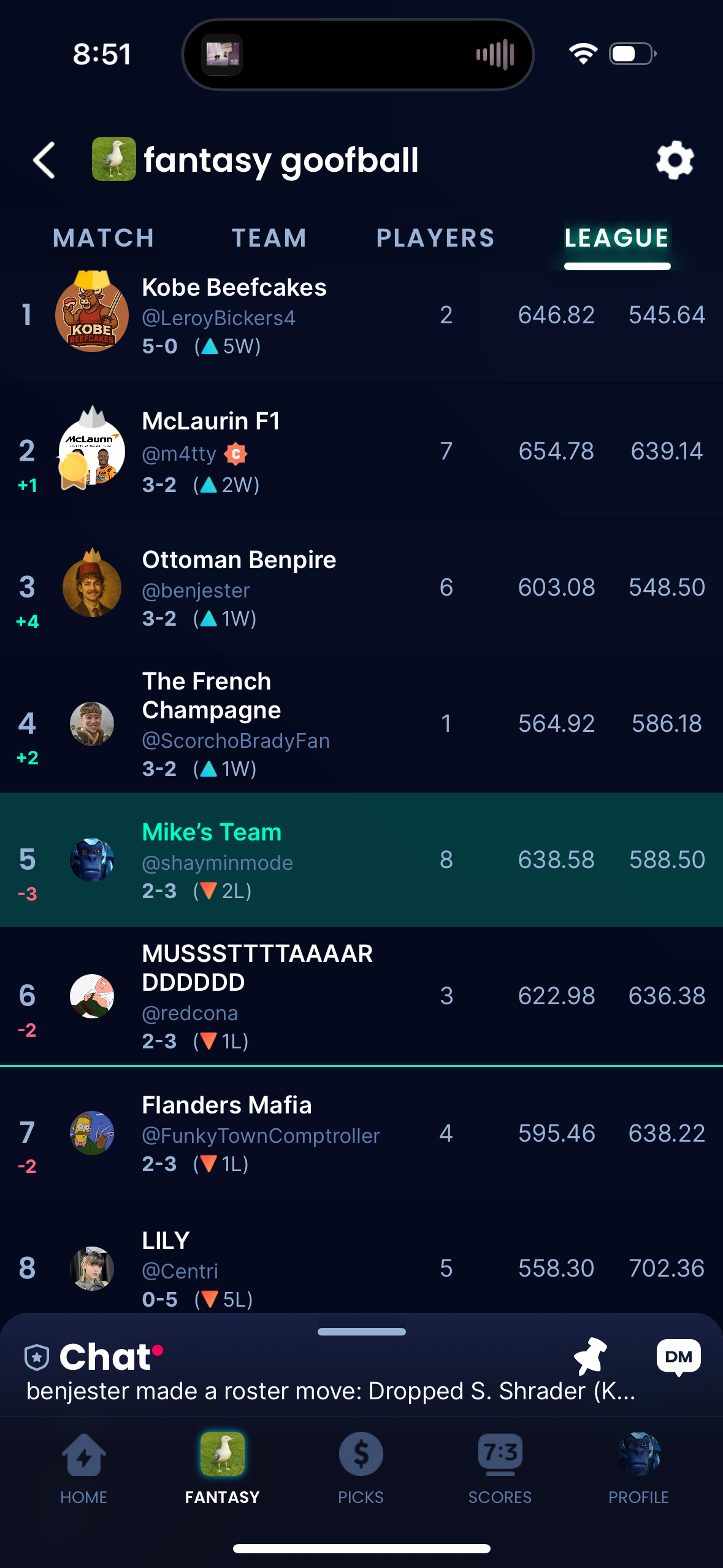This screenshot has width=723, height=1568.
Task: Switch to the TEAM tab
Action: coord(269,238)
